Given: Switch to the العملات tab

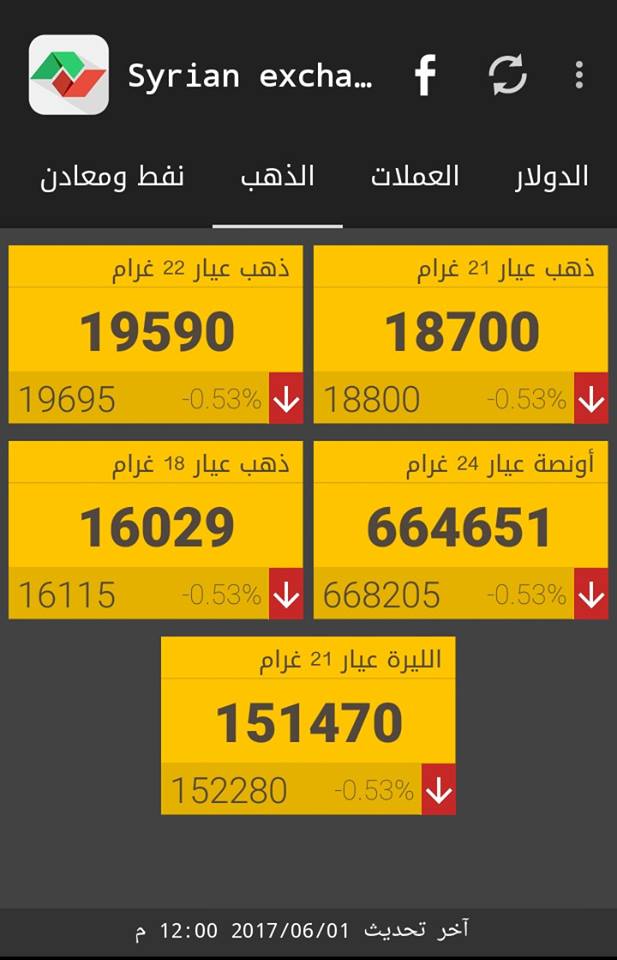Looking at the screenshot, I should (x=415, y=178).
